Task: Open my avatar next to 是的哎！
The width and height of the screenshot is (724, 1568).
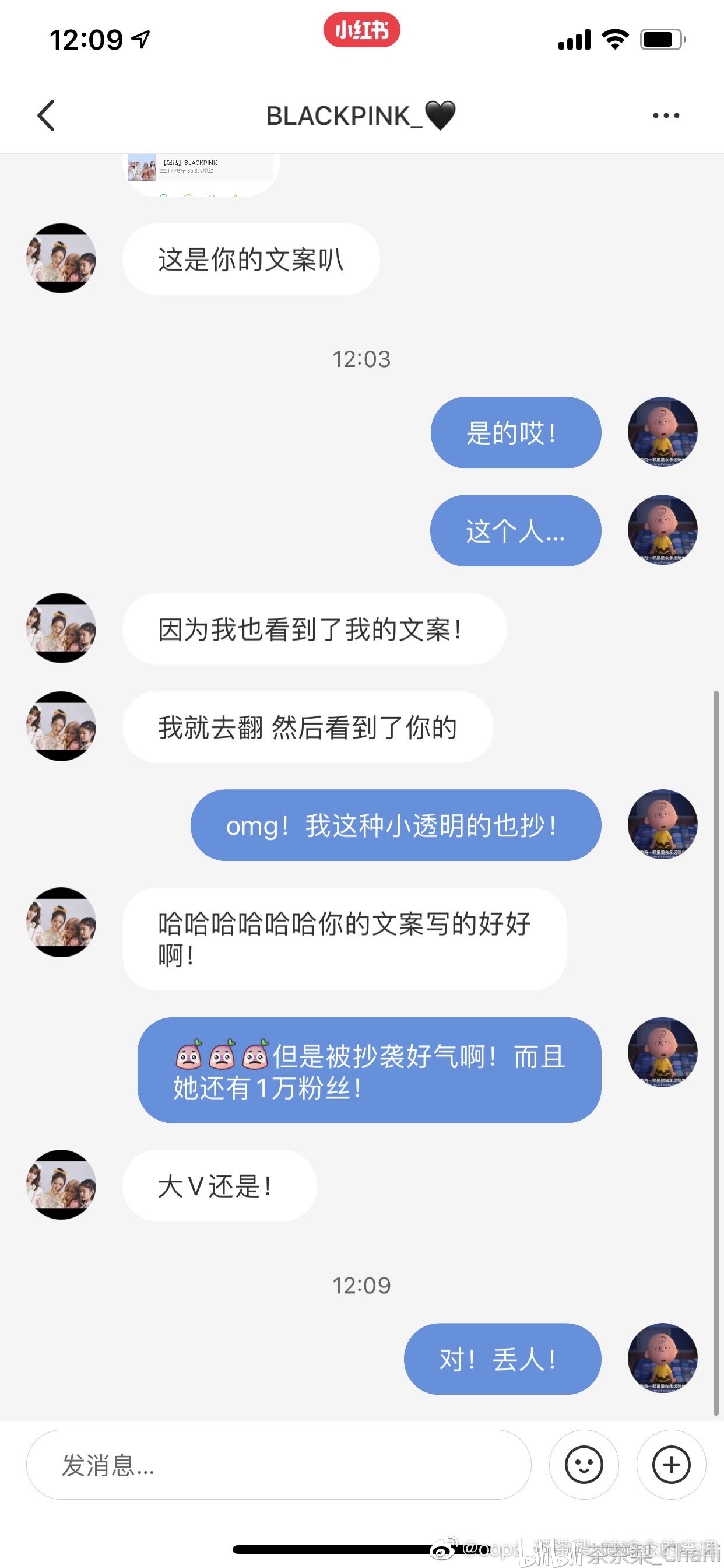Action: pyautogui.click(x=662, y=432)
